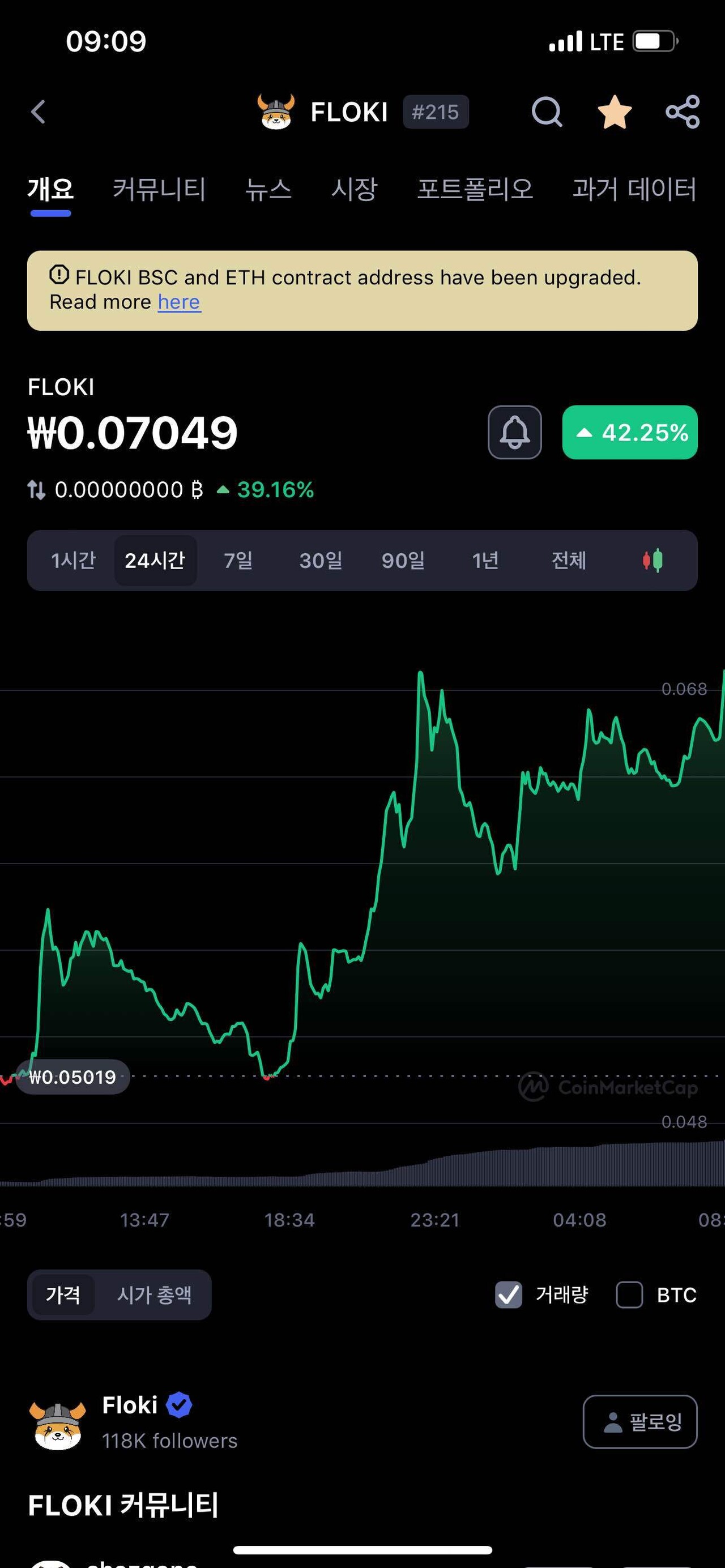Select the 1시간 chart range
Viewport: 725px width, 1568px height.
73,560
